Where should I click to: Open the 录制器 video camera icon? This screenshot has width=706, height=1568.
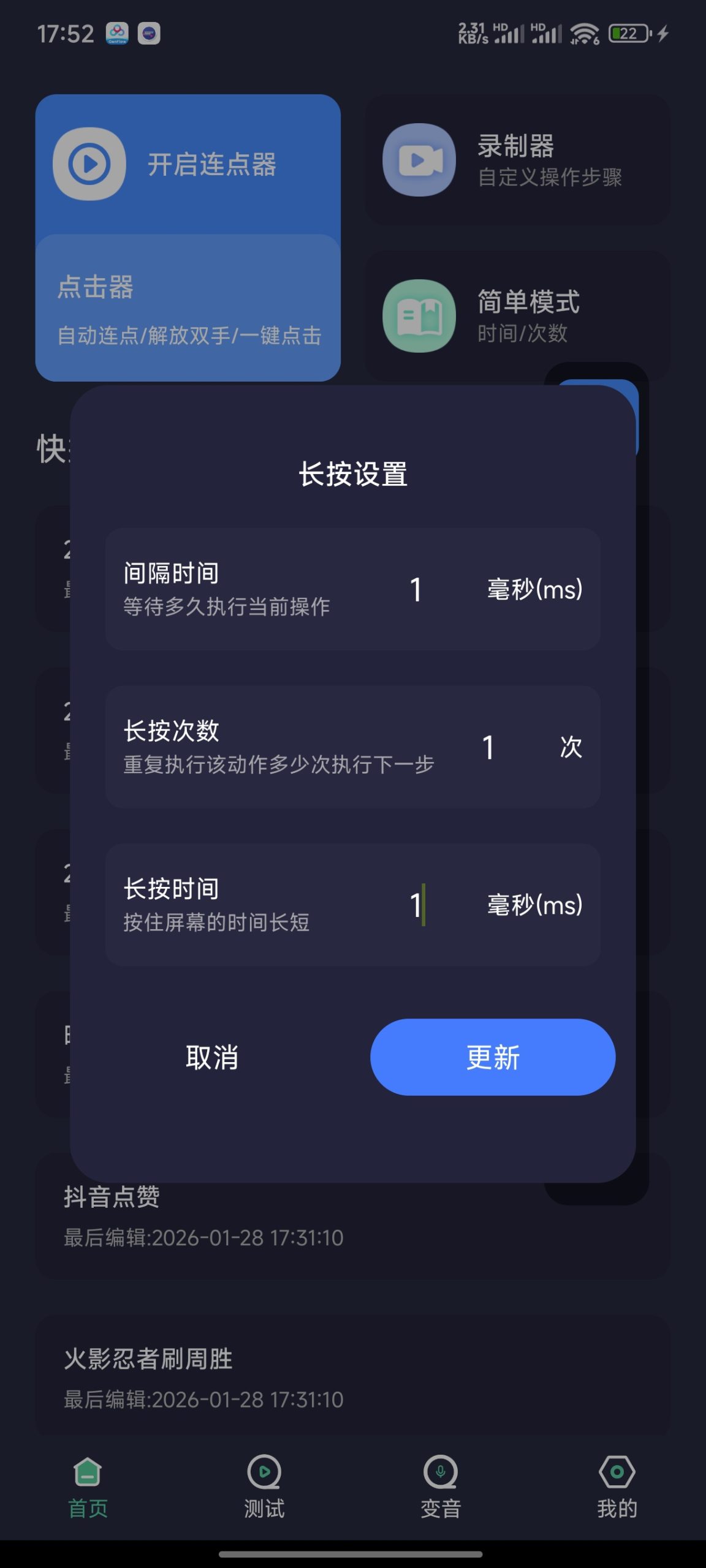click(419, 159)
